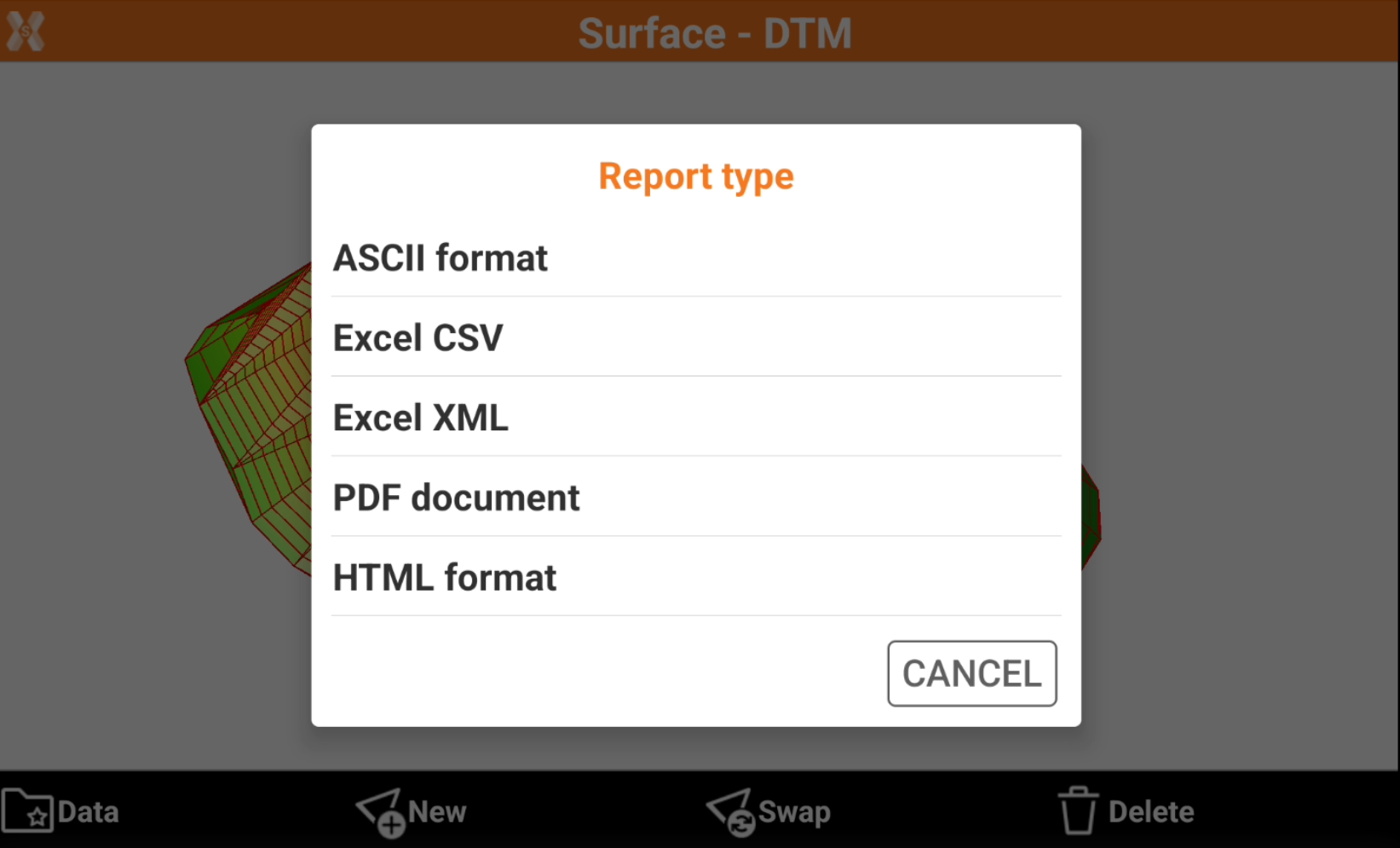
Task: Choose Excel CSV as report type
Action: pyautogui.click(x=695, y=337)
